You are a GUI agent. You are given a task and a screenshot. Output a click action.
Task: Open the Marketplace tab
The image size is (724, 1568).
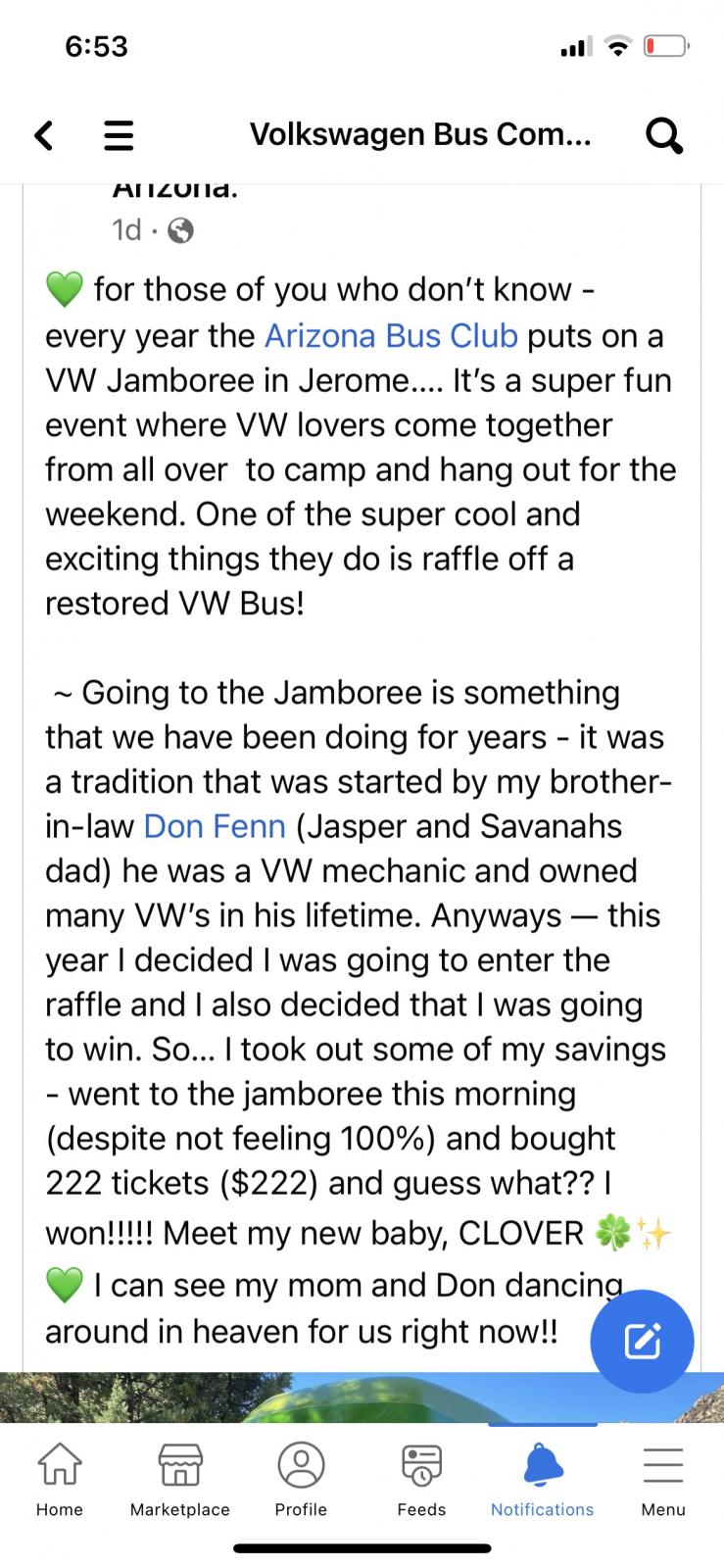tap(180, 1480)
